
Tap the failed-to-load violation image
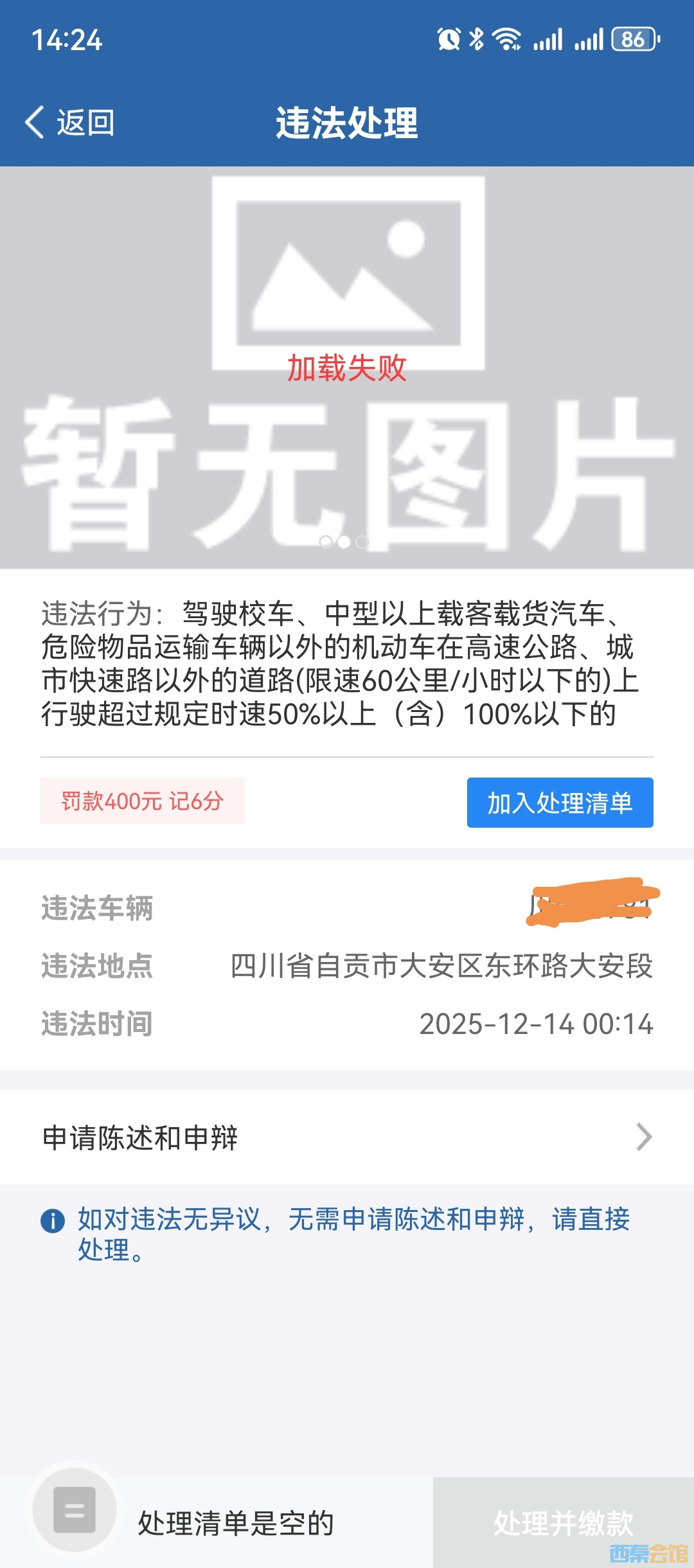347,368
